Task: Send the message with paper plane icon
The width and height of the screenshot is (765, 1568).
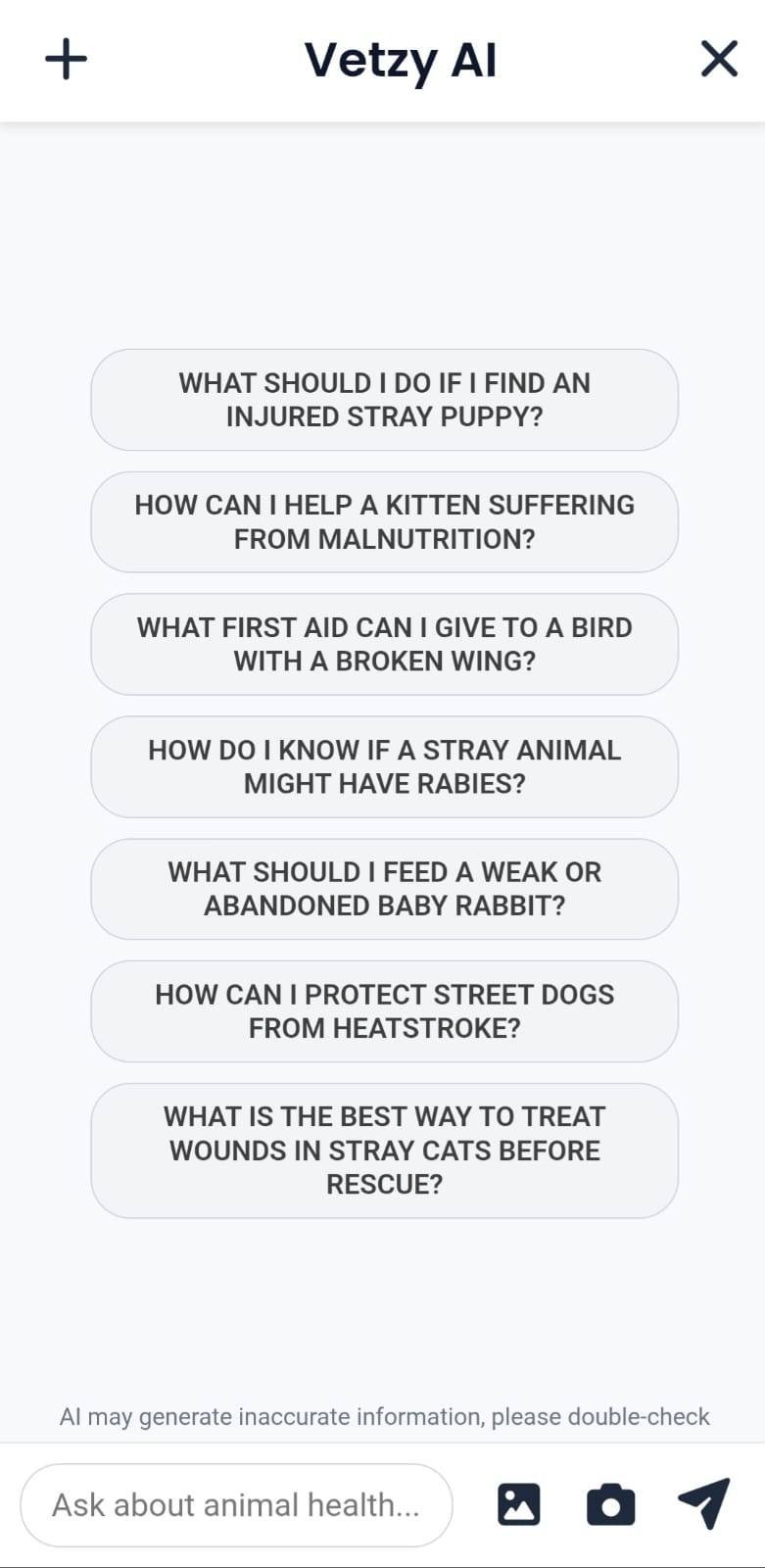Action: (704, 1503)
